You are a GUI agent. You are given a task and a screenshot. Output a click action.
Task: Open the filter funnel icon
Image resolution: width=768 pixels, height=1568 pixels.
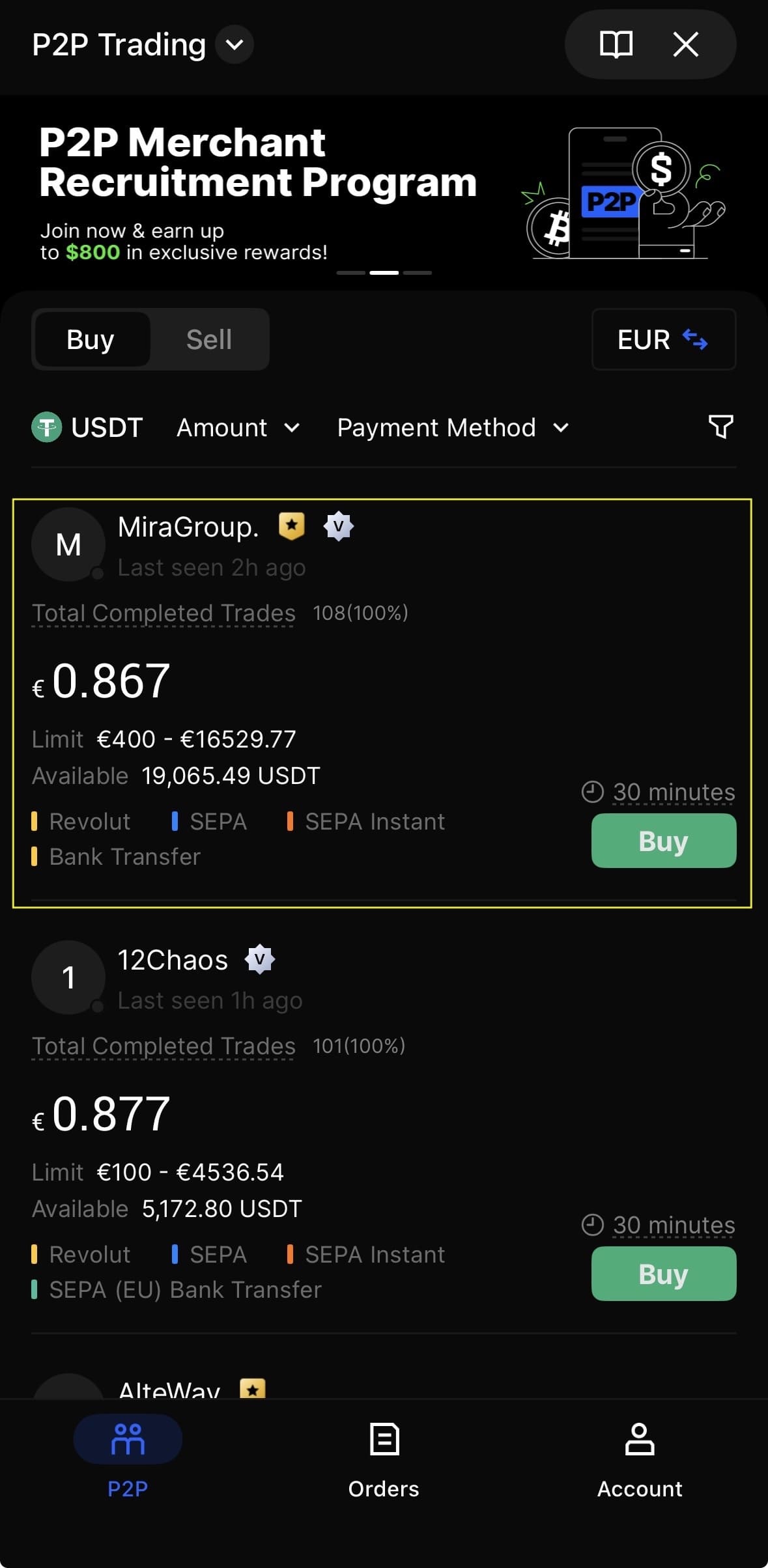click(x=720, y=427)
